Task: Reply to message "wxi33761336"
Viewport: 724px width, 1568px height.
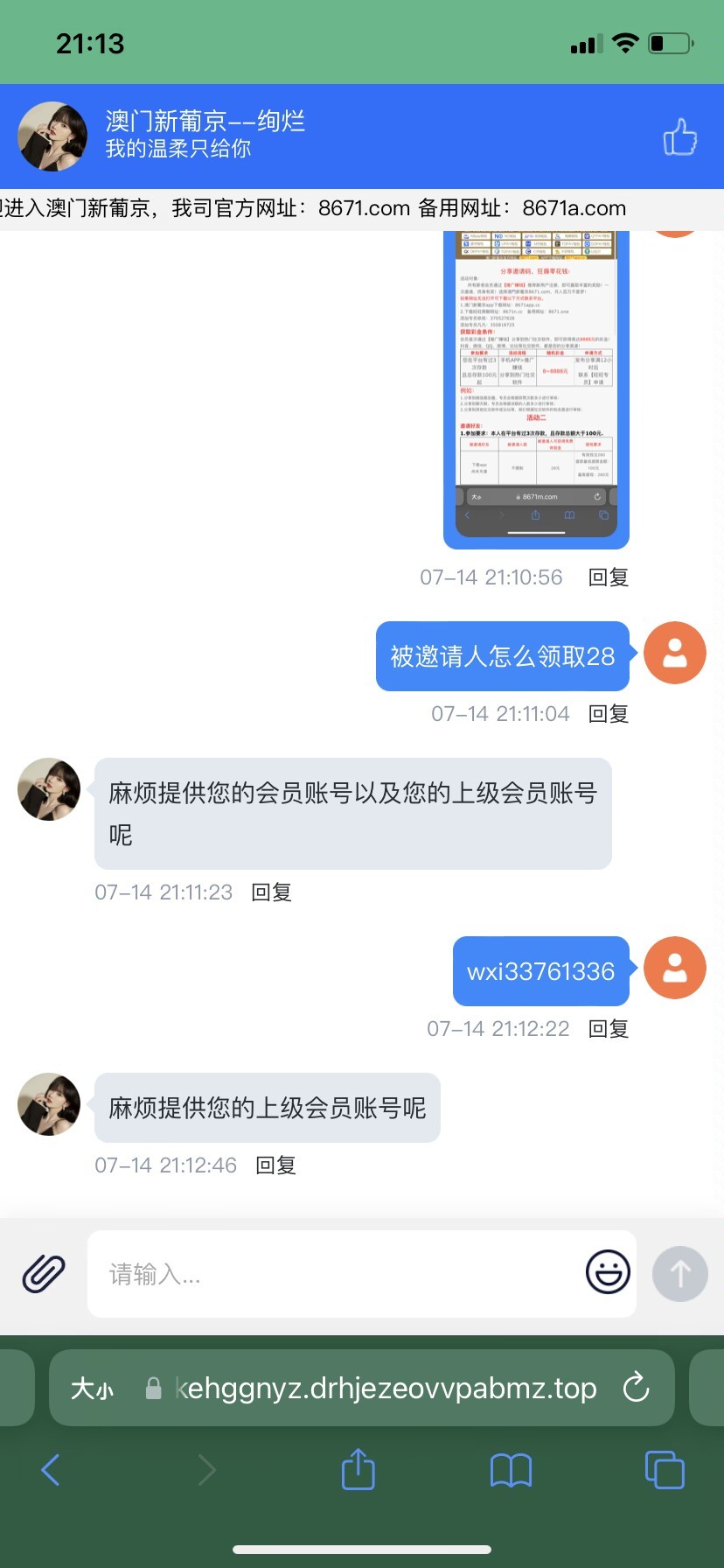Action: [609, 1029]
